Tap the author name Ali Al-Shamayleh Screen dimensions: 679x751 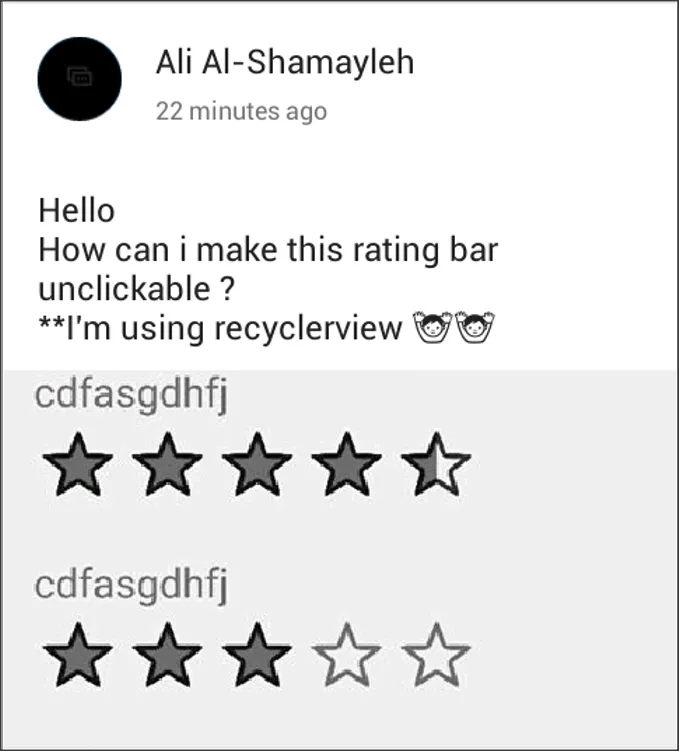(284, 63)
